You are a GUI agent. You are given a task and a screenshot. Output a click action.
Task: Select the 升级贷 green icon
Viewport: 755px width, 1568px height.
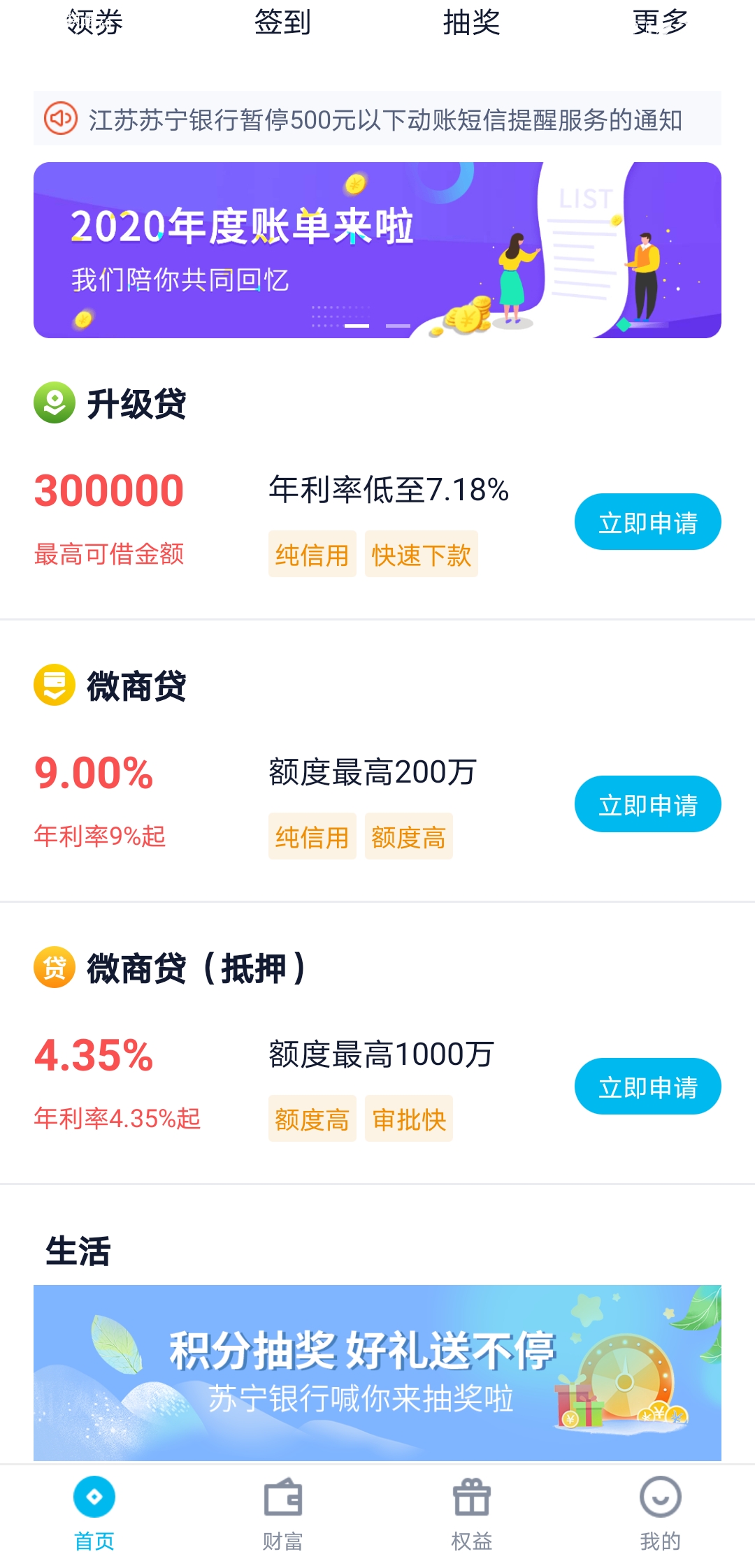click(55, 403)
